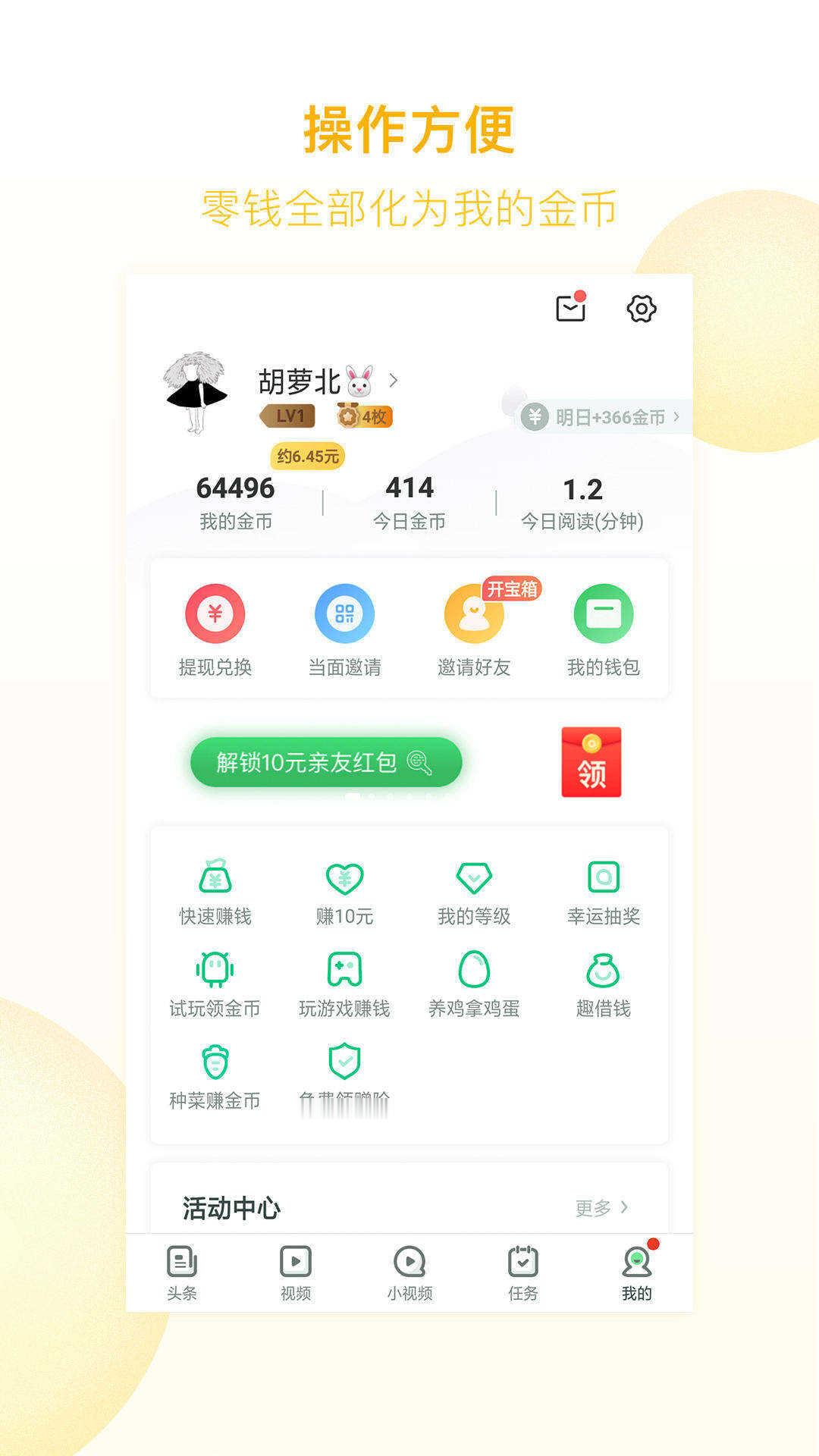
Task: Open the settings gear icon
Action: coord(642,309)
